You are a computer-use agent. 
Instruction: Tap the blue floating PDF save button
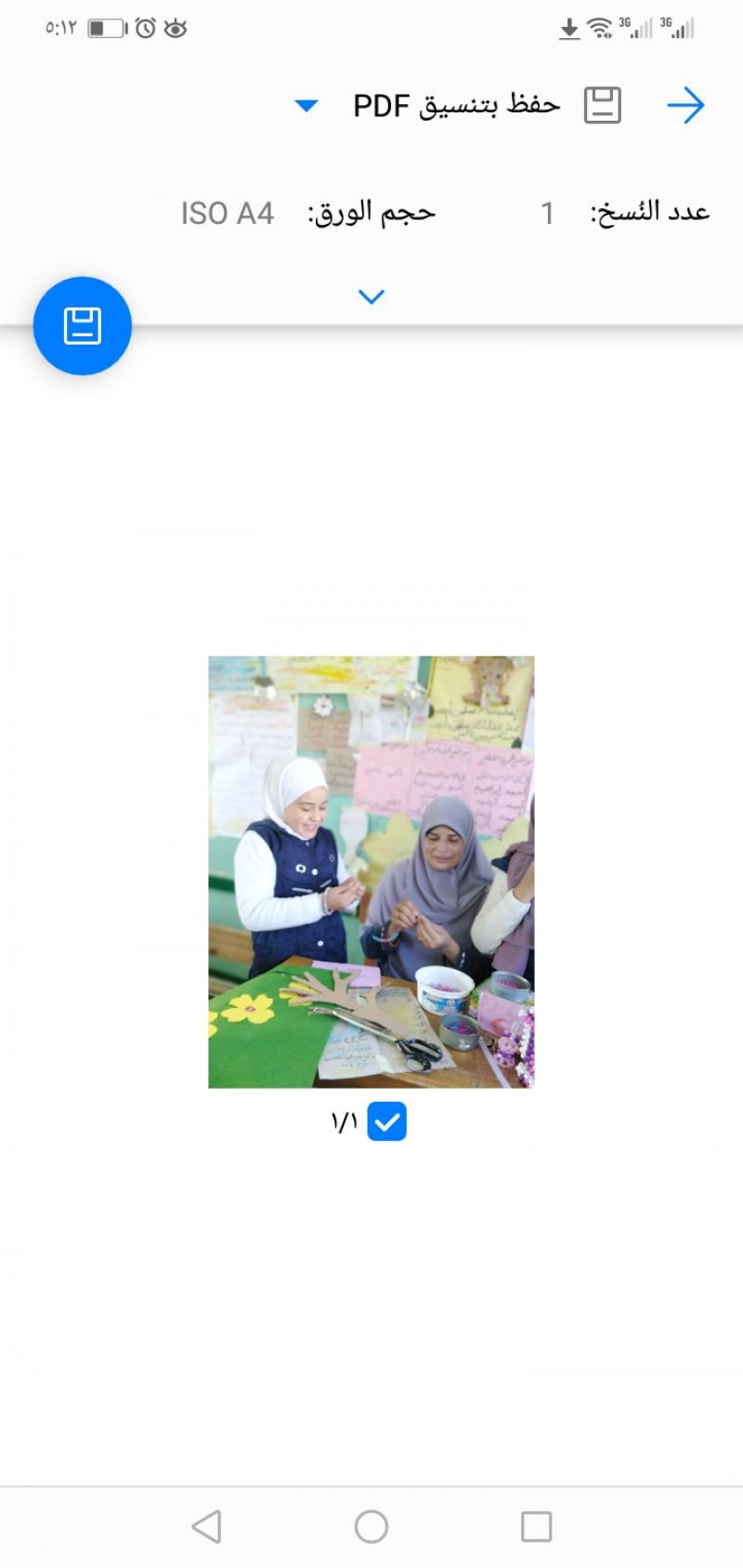pos(83,326)
